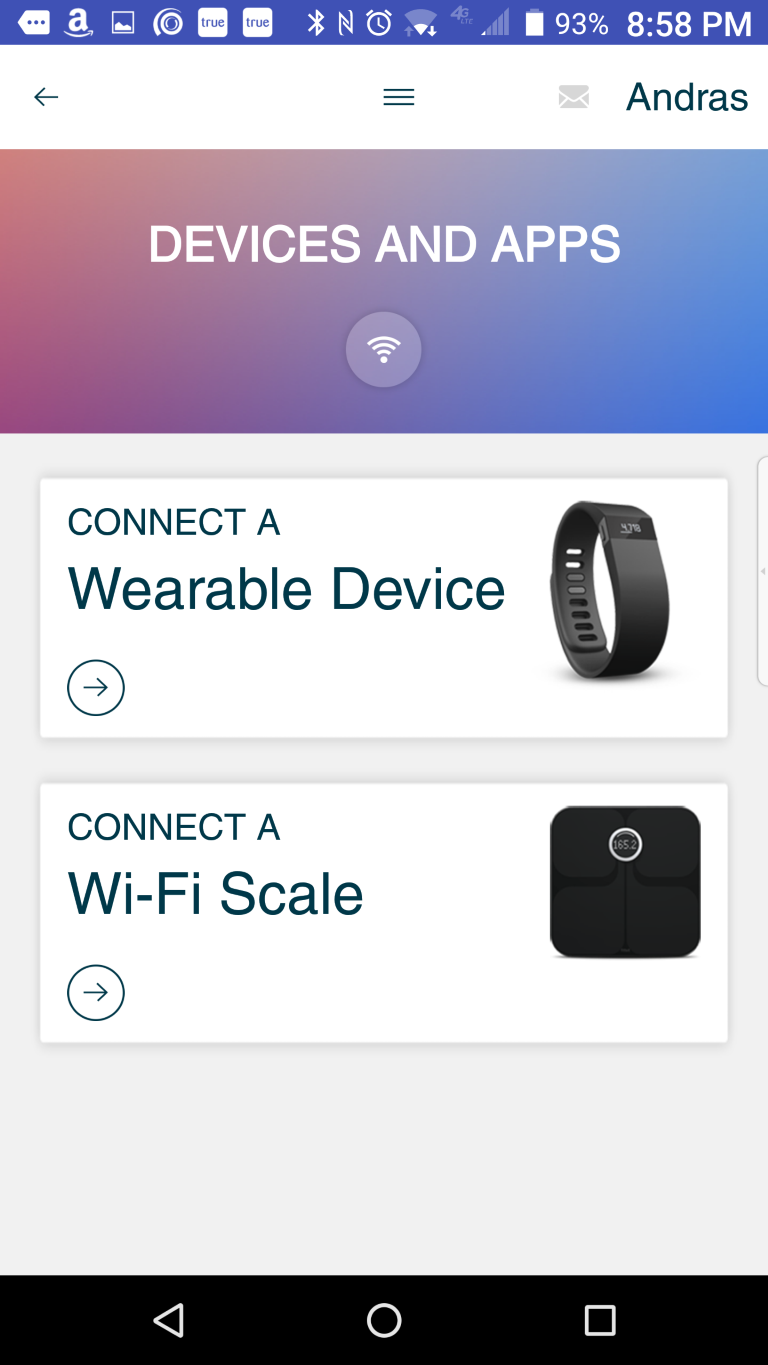Tap the system back button
768x1365 pixels.
(x=169, y=1320)
